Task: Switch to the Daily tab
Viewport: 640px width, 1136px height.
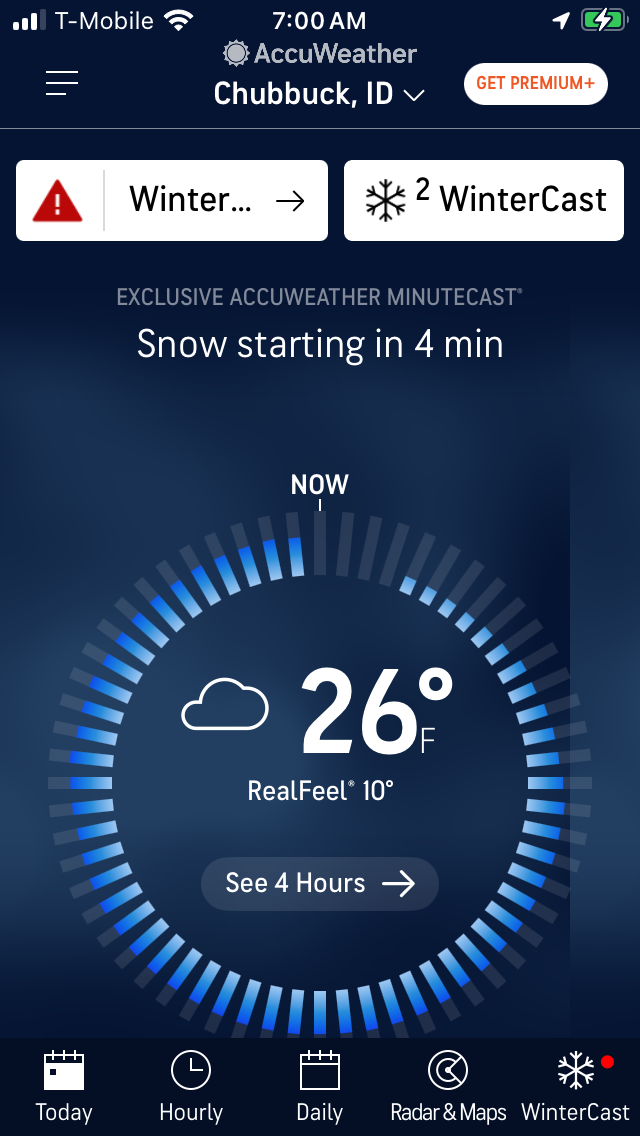Action: tap(319, 1086)
